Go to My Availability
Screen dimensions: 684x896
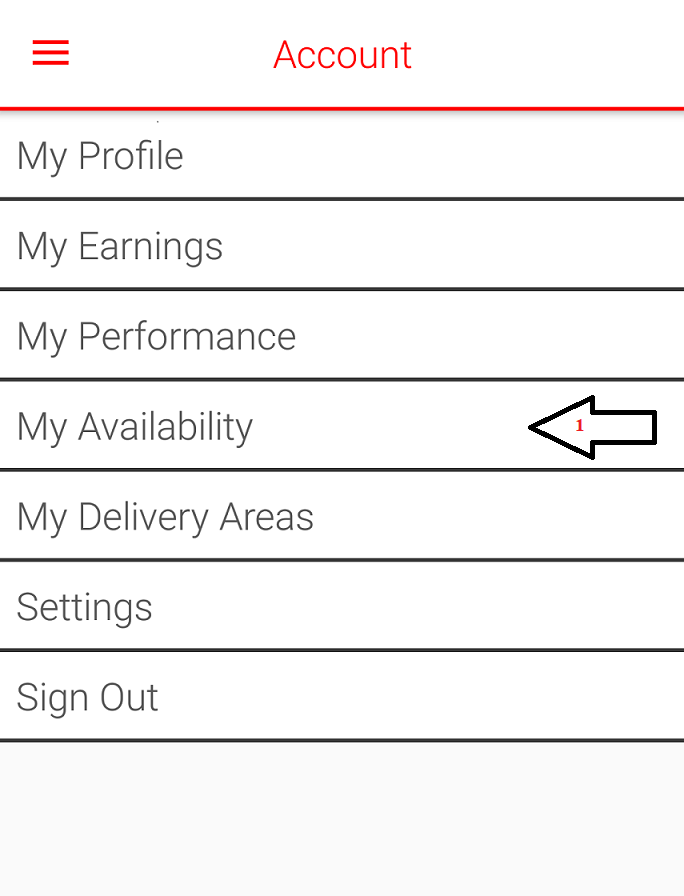135,427
